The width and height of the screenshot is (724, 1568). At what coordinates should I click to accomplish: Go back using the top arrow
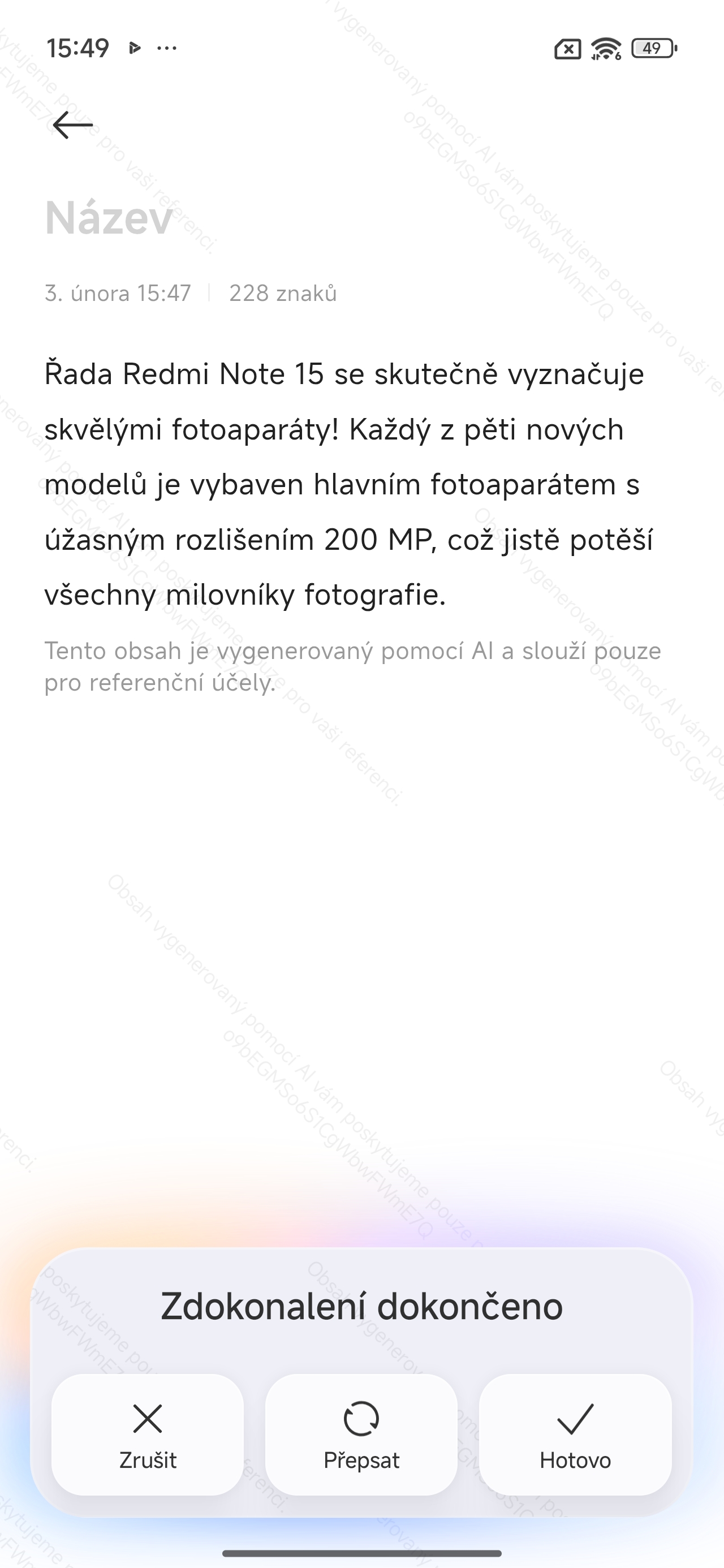(72, 126)
